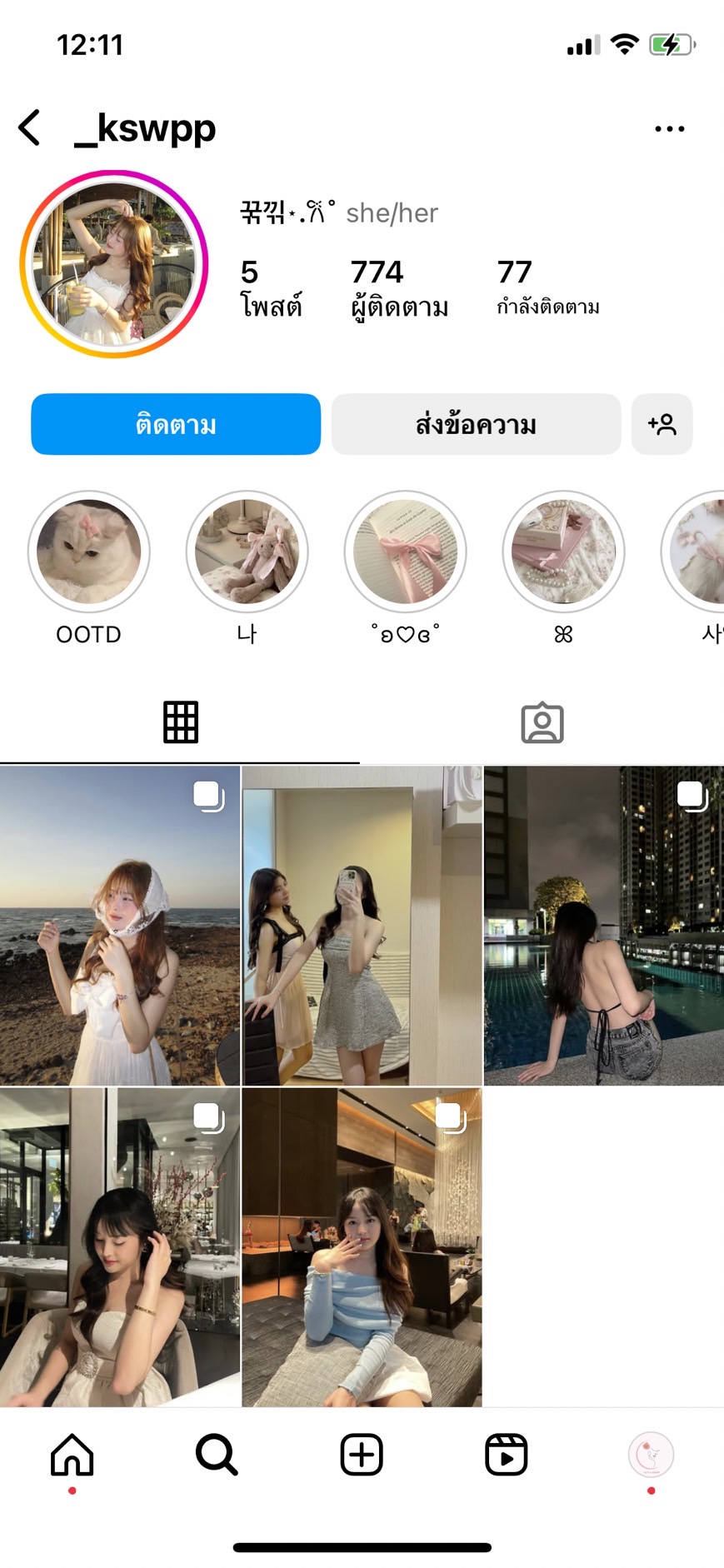Go to the home feed tab

[x=72, y=1455]
